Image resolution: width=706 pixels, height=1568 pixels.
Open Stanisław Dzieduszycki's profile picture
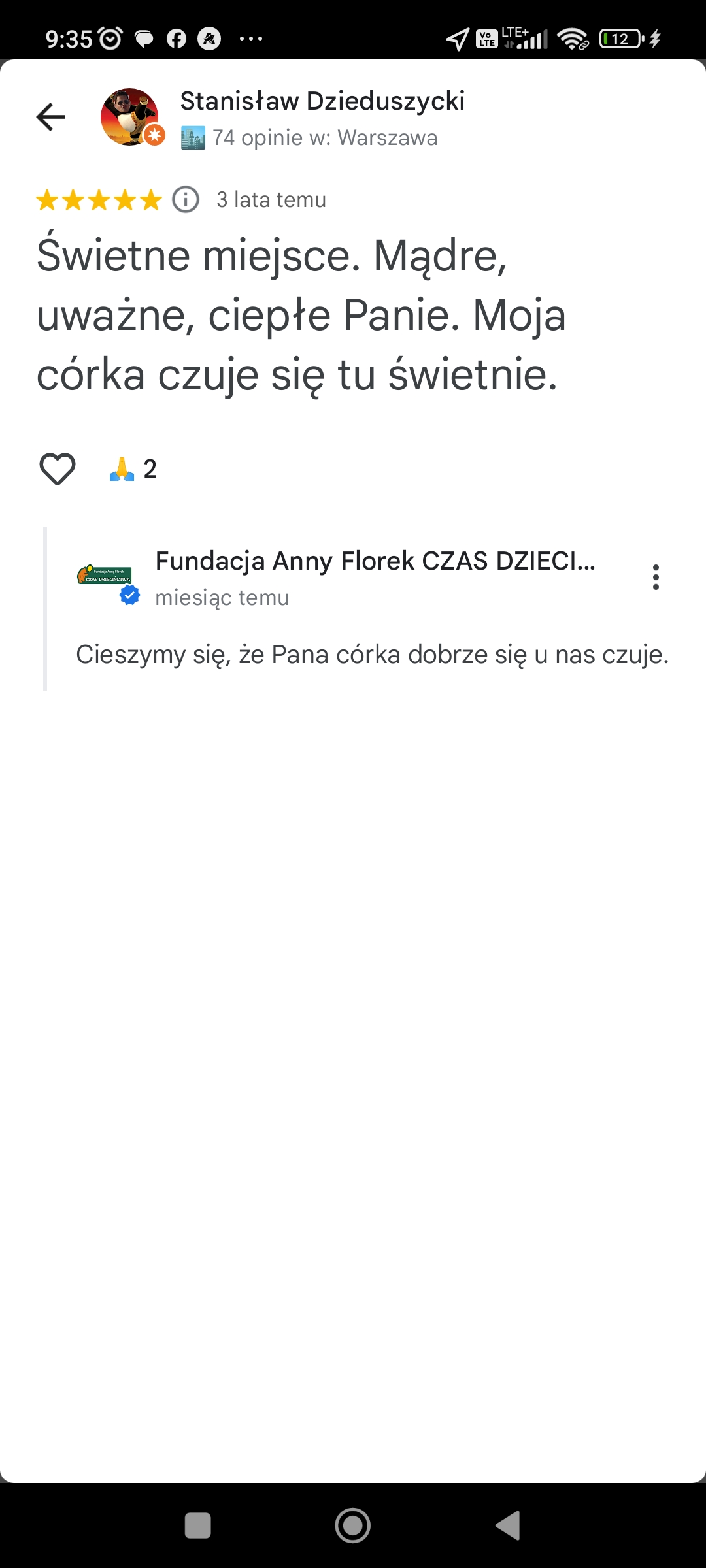pos(129,117)
